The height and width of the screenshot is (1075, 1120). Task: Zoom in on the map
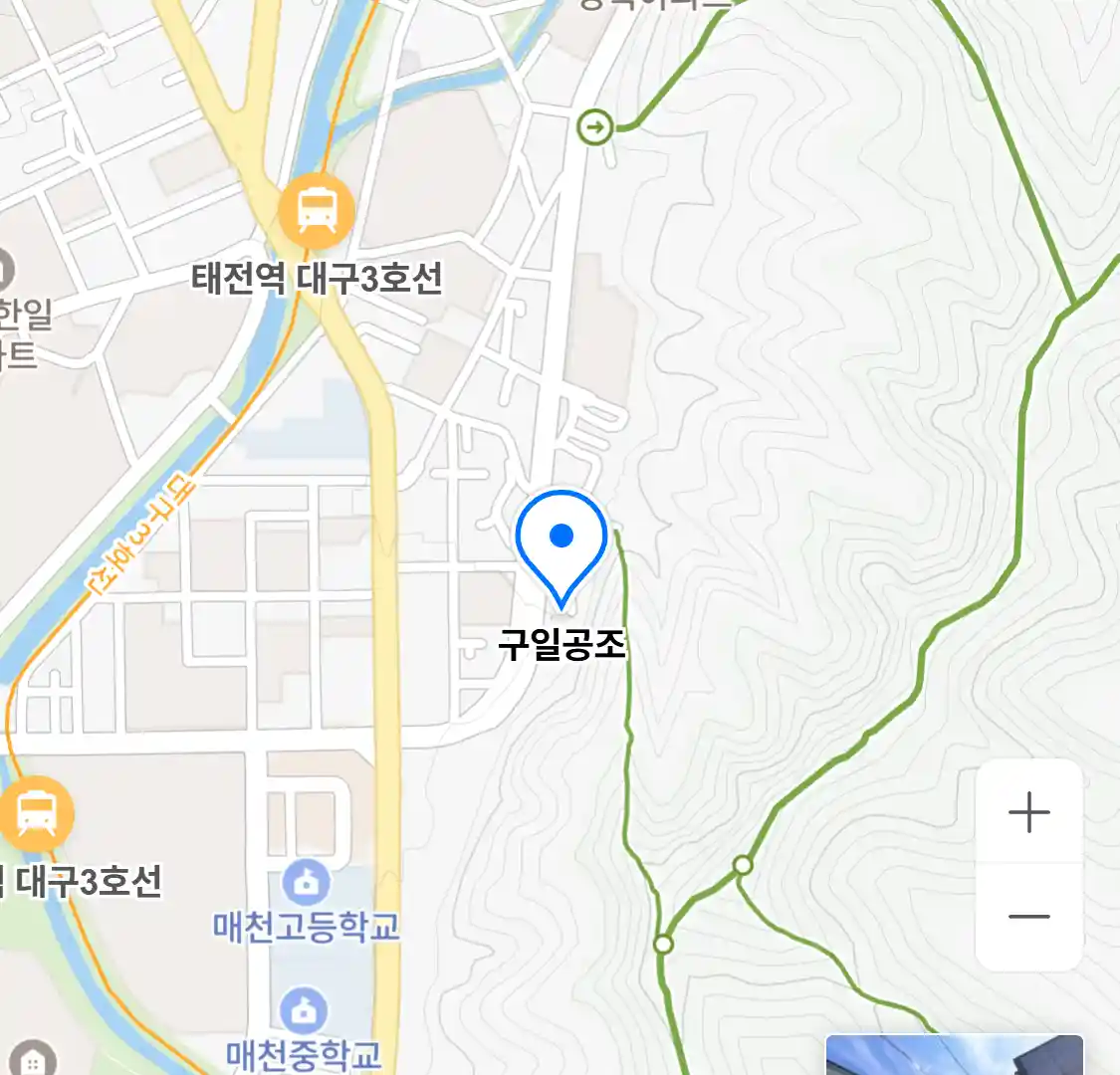point(1028,813)
